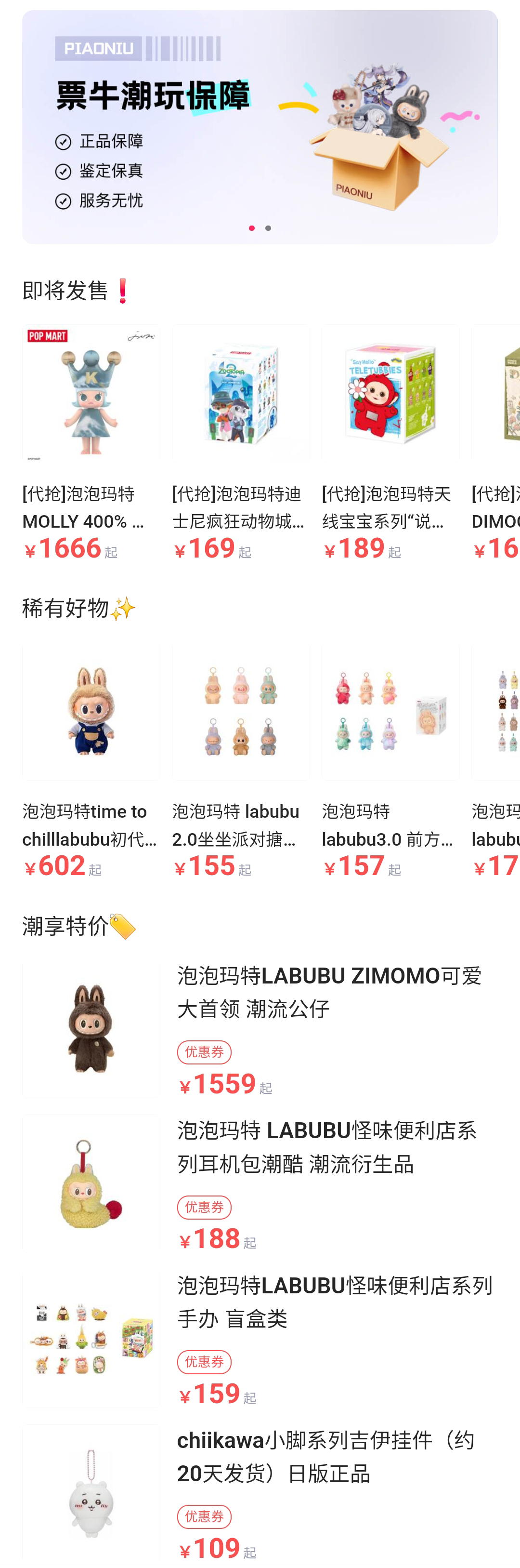Tap 优惠券 tag on chiikawa吉伊挂件 item
Image resolution: width=520 pixels, height=1568 pixels.
pos(204,1516)
